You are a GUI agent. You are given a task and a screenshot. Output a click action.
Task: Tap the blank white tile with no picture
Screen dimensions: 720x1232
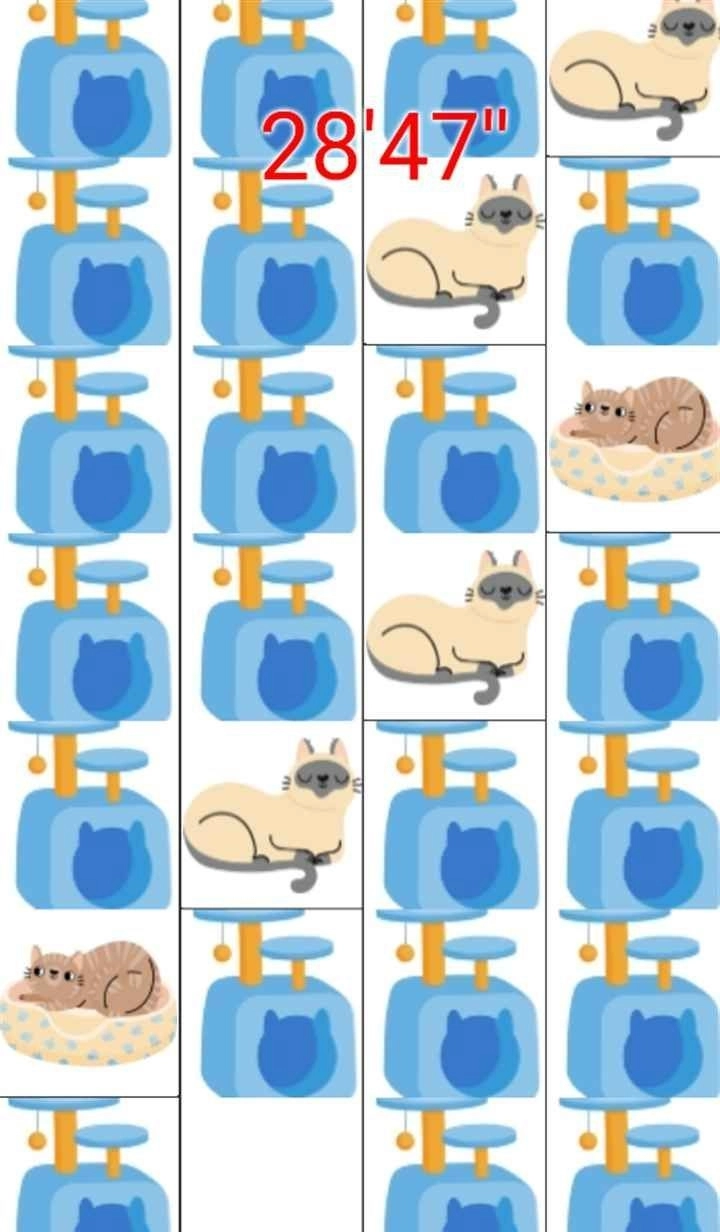coord(271,1165)
